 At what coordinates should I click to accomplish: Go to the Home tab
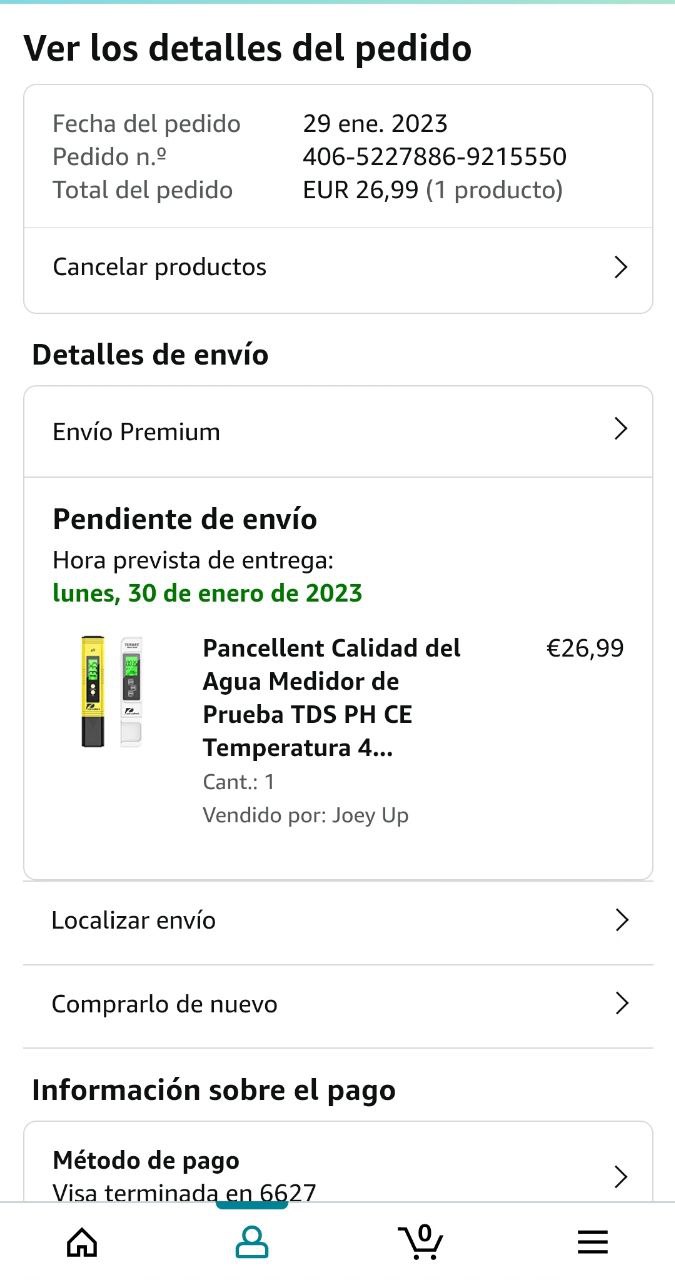[82, 1242]
